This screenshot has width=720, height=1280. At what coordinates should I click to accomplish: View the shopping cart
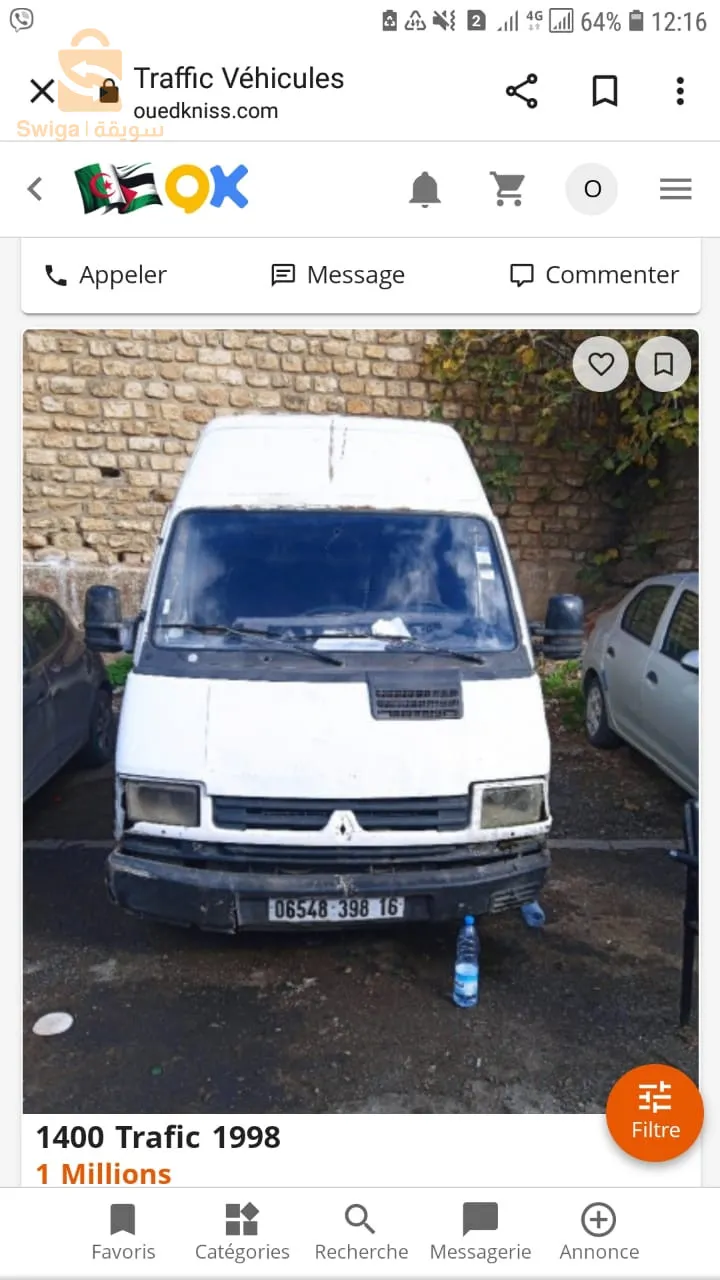click(508, 189)
